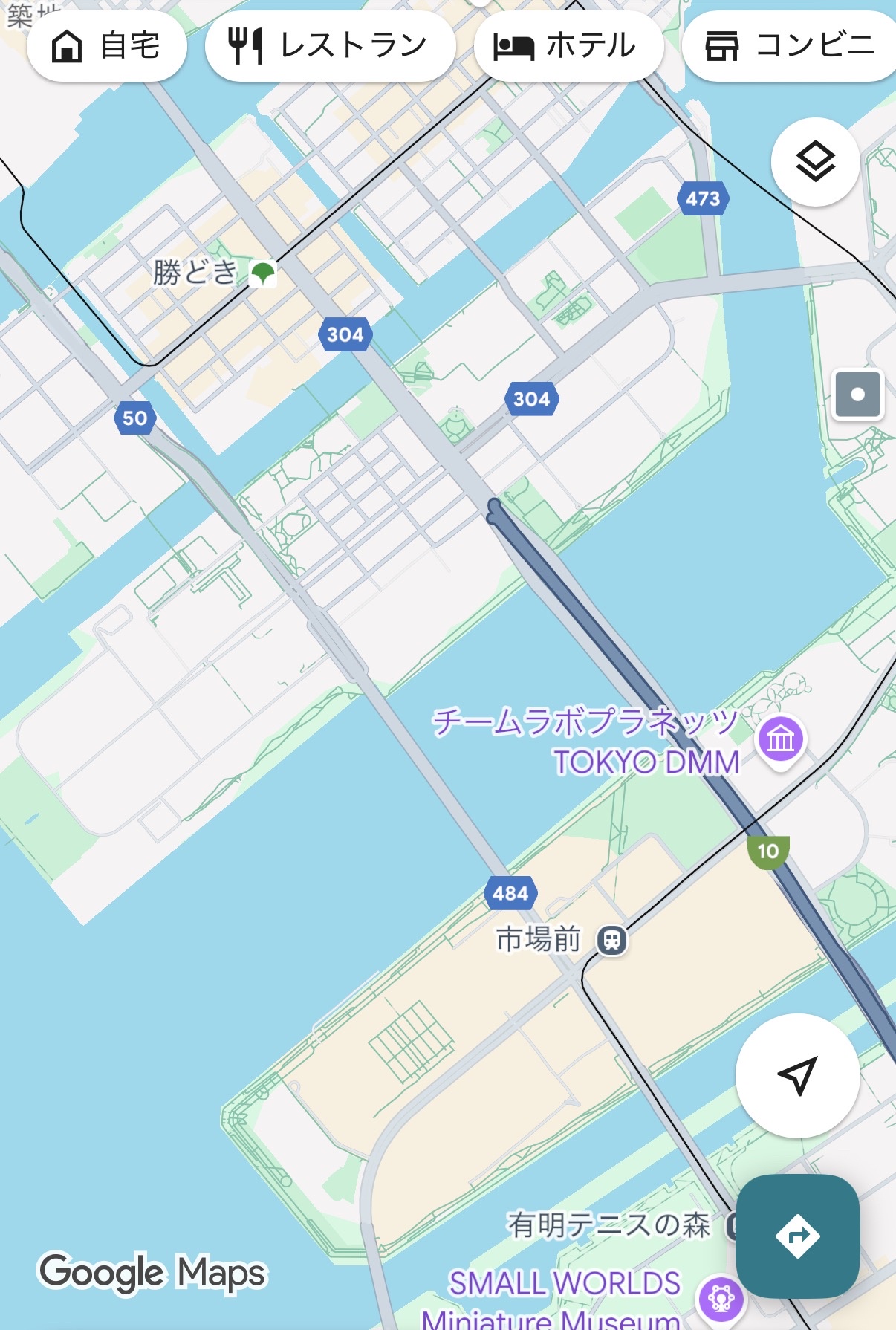Open the チームラボプラネッツ TOKYO DMM pin
The image size is (896, 1330).
780,739
